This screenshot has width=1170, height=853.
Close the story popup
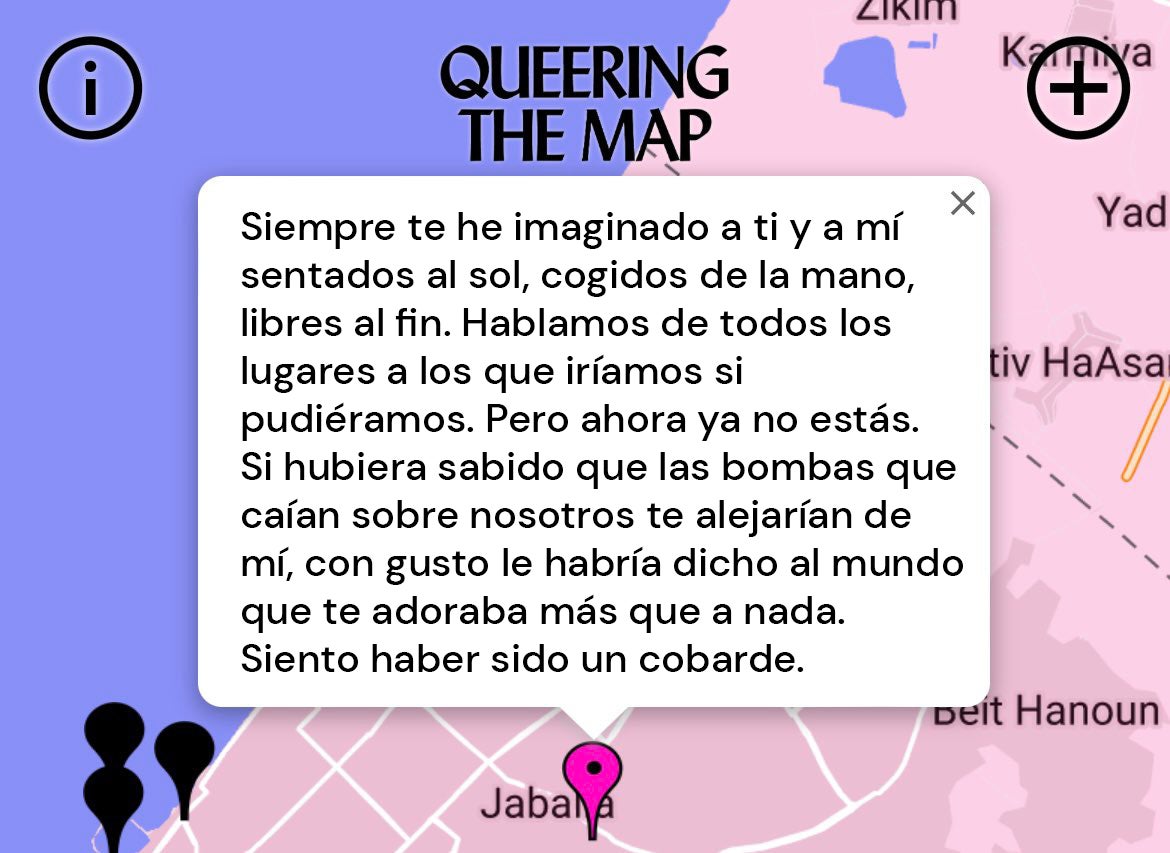962,203
